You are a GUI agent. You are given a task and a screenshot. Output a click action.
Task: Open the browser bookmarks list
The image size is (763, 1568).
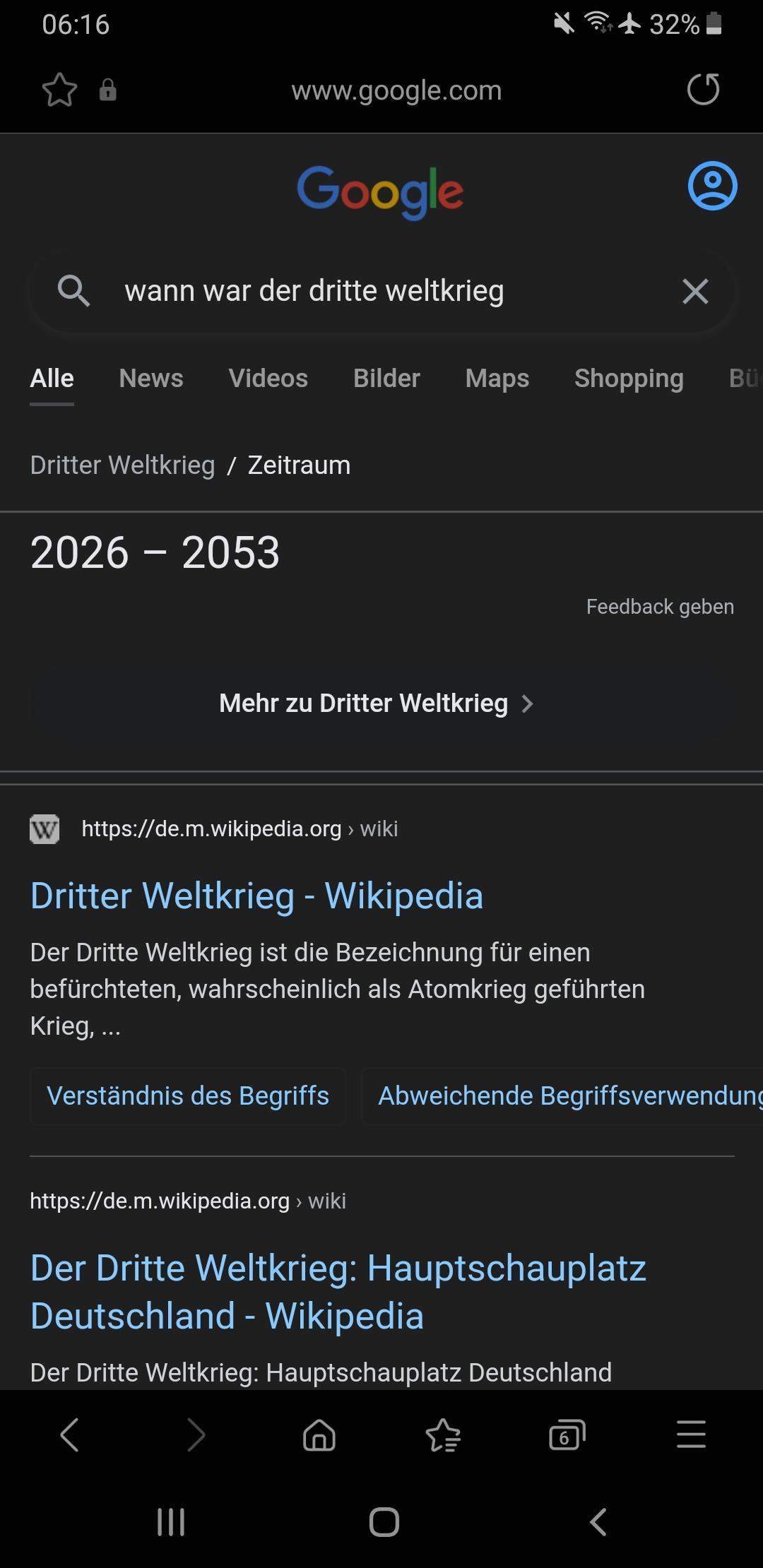point(443,1435)
